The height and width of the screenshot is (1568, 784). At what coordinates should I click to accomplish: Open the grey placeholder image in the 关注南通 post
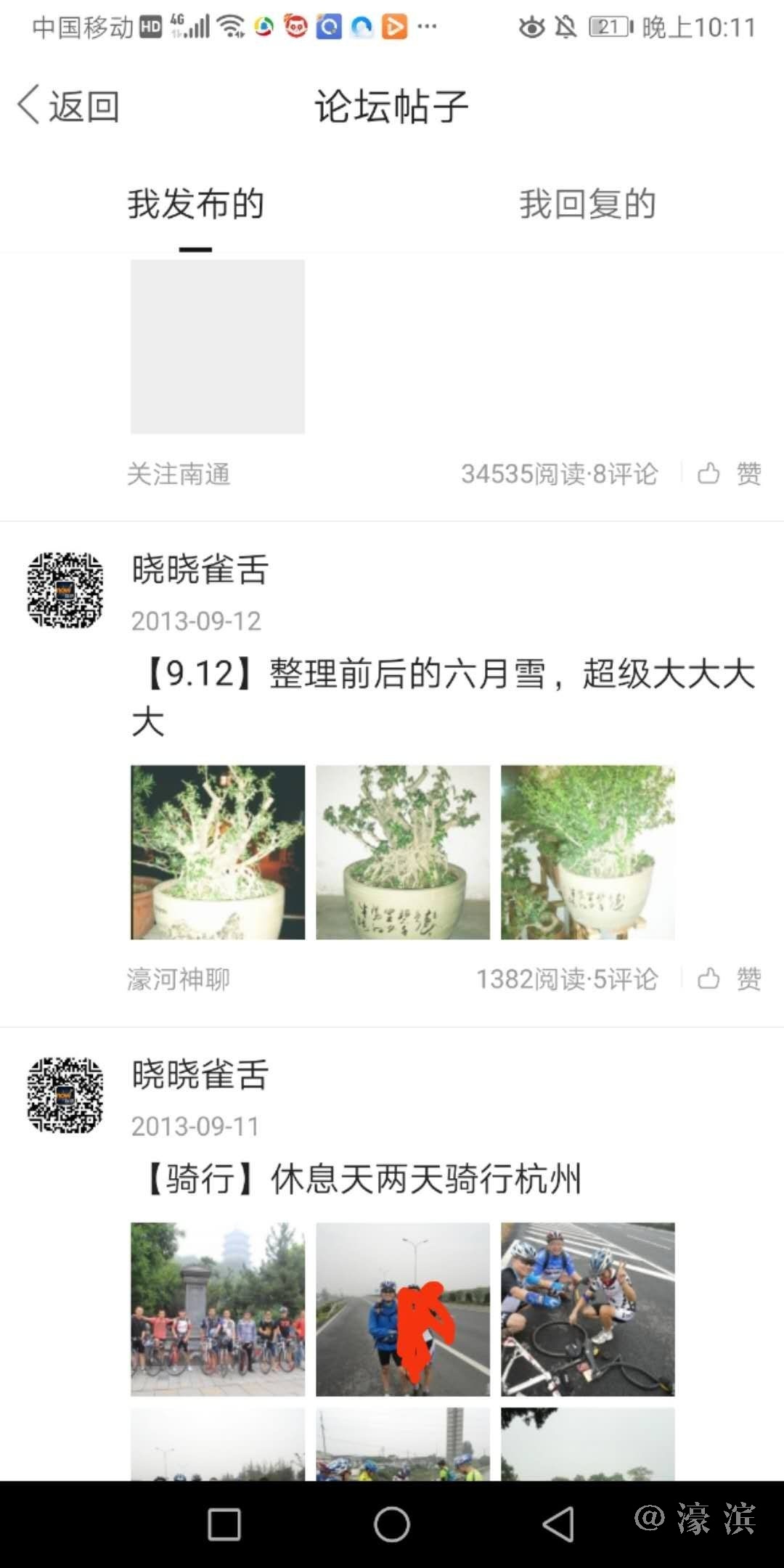[217, 346]
